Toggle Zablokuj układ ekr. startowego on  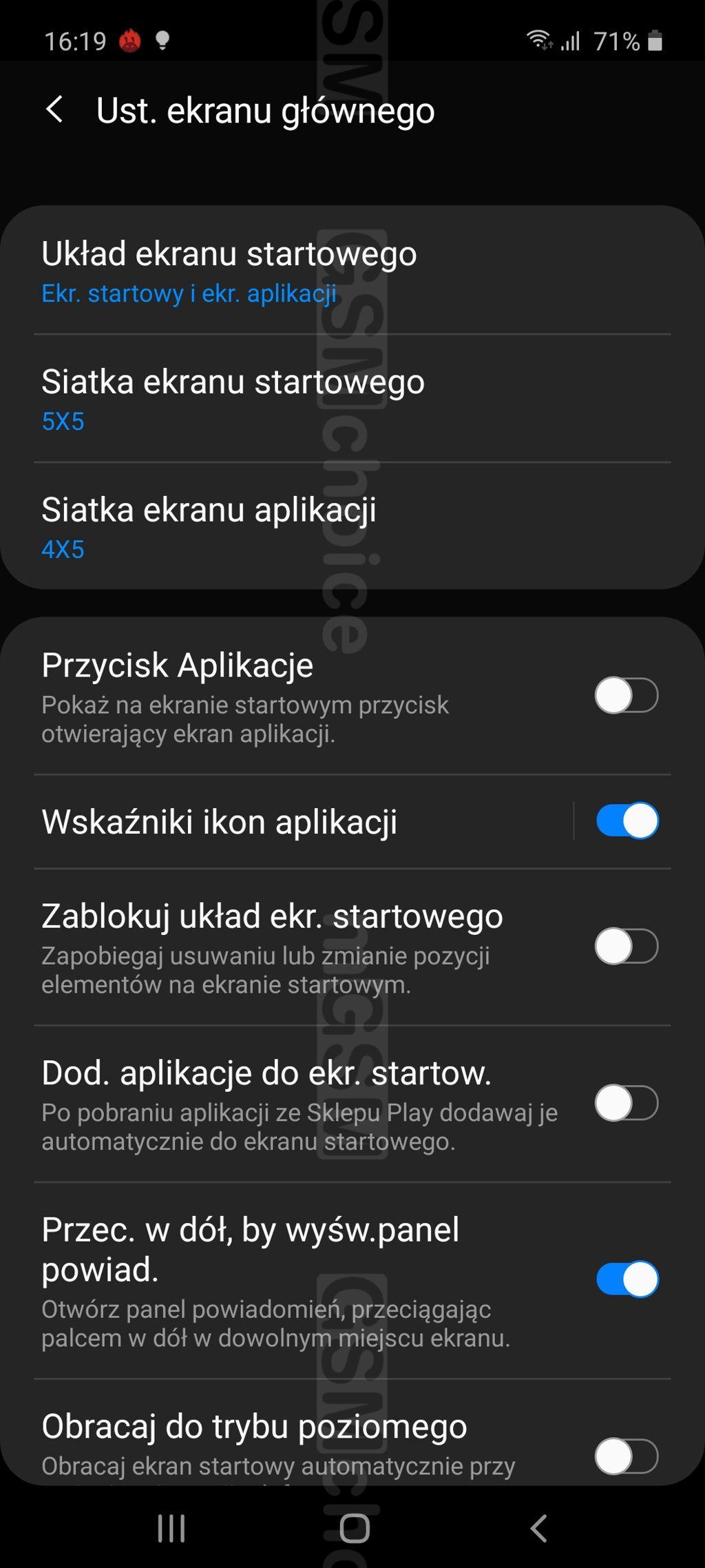(627, 946)
